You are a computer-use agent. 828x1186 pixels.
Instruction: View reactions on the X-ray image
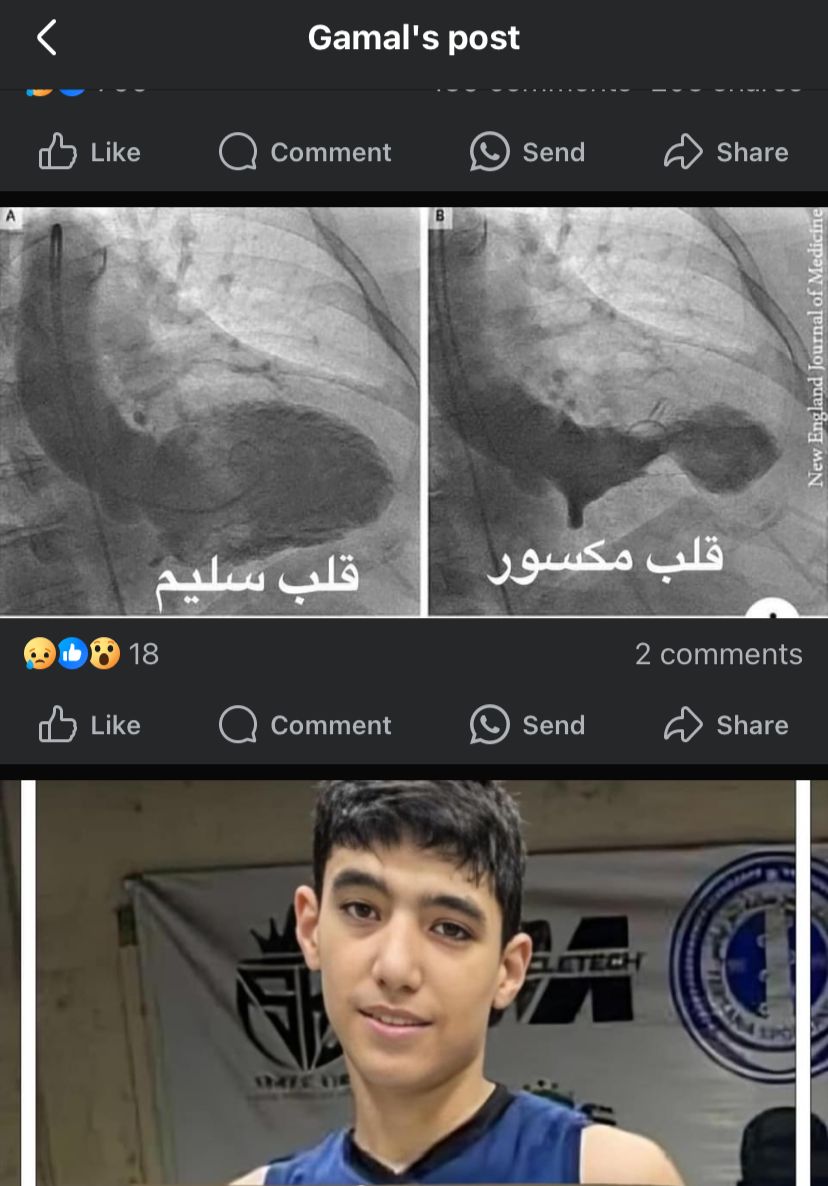coord(90,654)
